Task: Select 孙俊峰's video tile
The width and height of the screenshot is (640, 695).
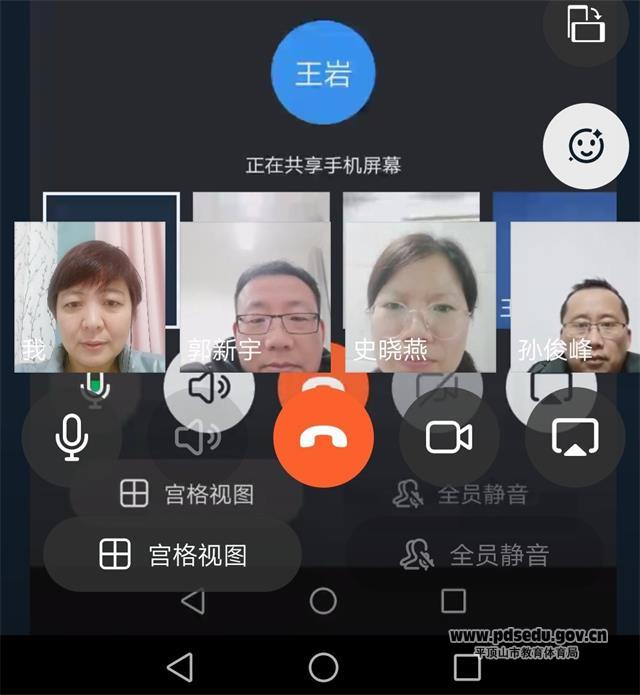Action: pos(575,297)
